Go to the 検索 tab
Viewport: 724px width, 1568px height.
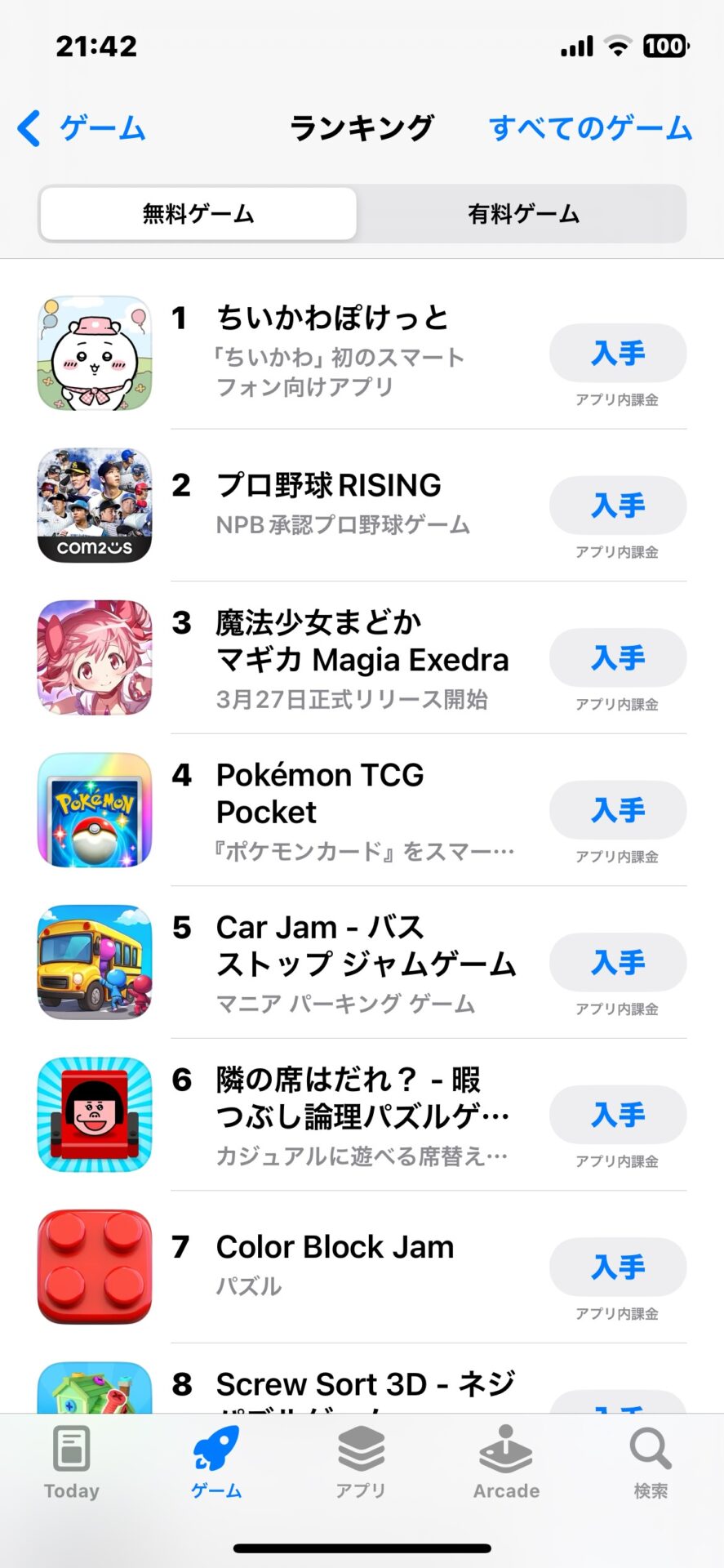tap(651, 1463)
